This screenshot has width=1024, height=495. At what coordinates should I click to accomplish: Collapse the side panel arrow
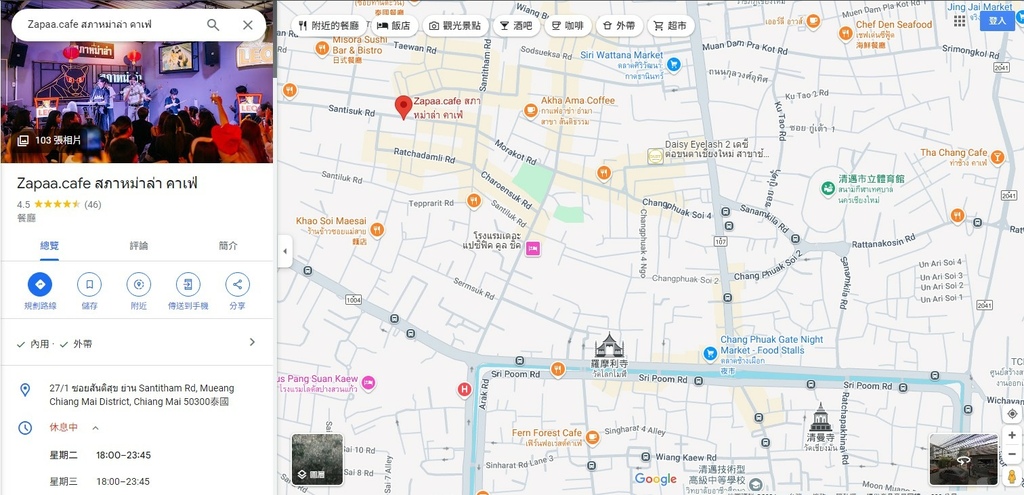point(285,251)
